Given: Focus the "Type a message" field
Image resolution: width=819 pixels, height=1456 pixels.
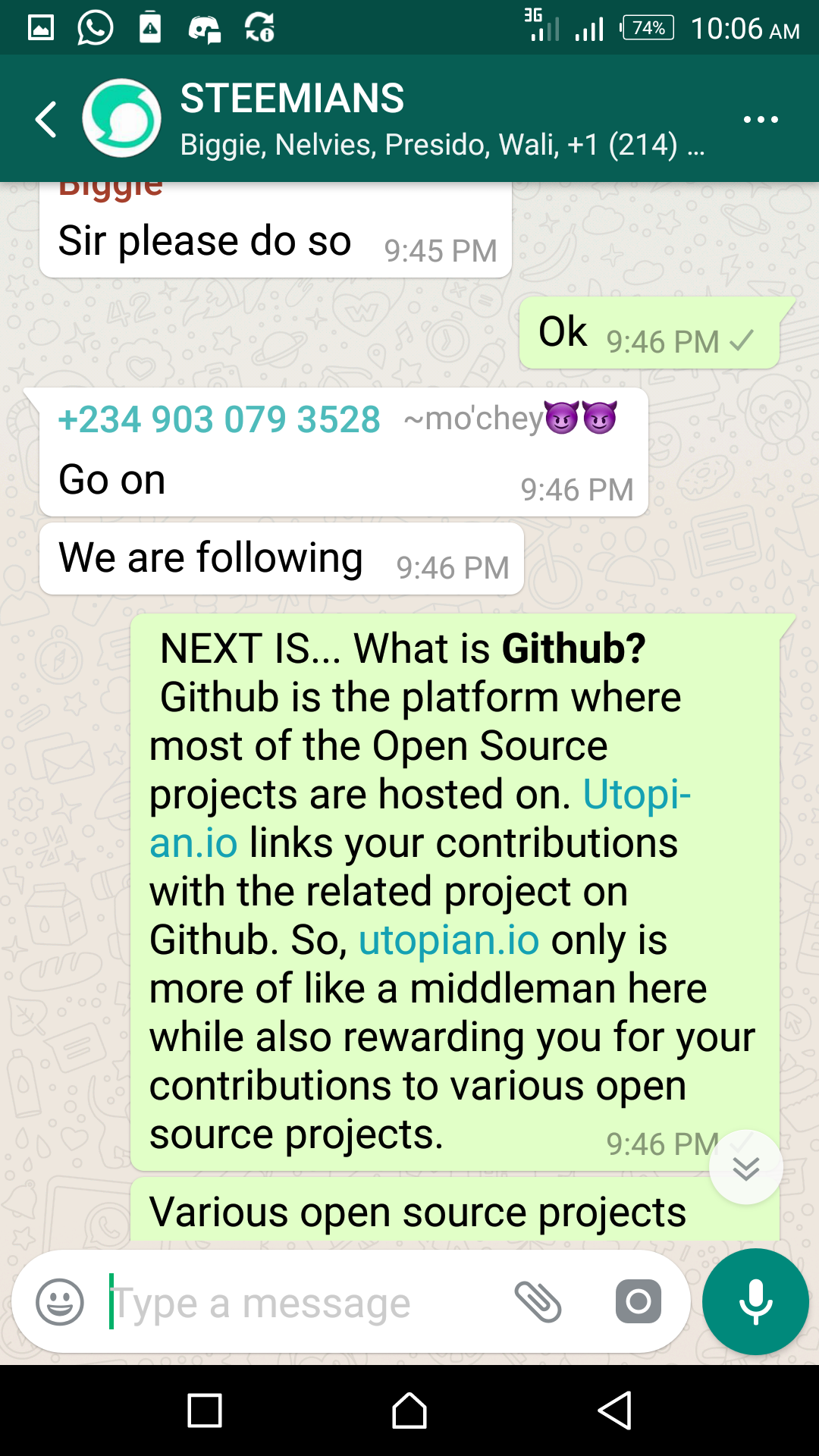Looking at the screenshot, I should pos(303,1304).
